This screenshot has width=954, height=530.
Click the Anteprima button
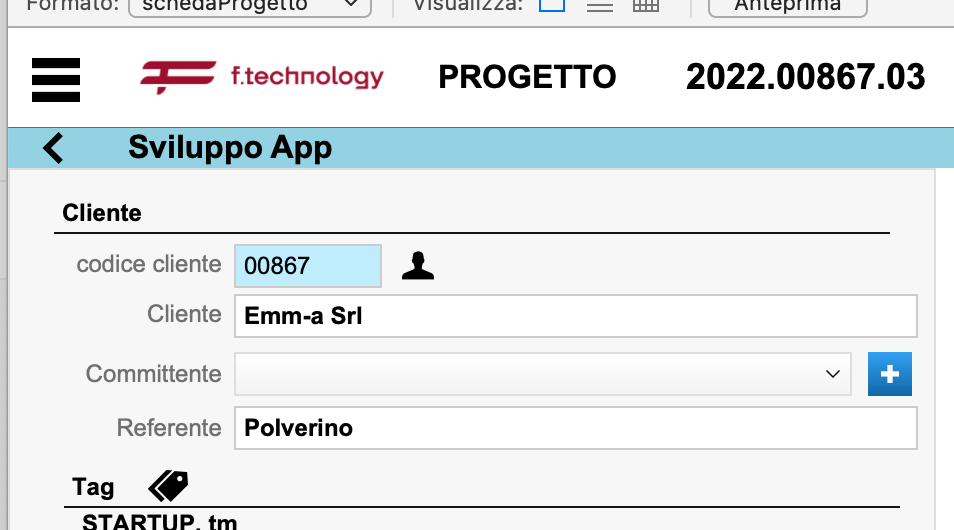pyautogui.click(x=787, y=6)
